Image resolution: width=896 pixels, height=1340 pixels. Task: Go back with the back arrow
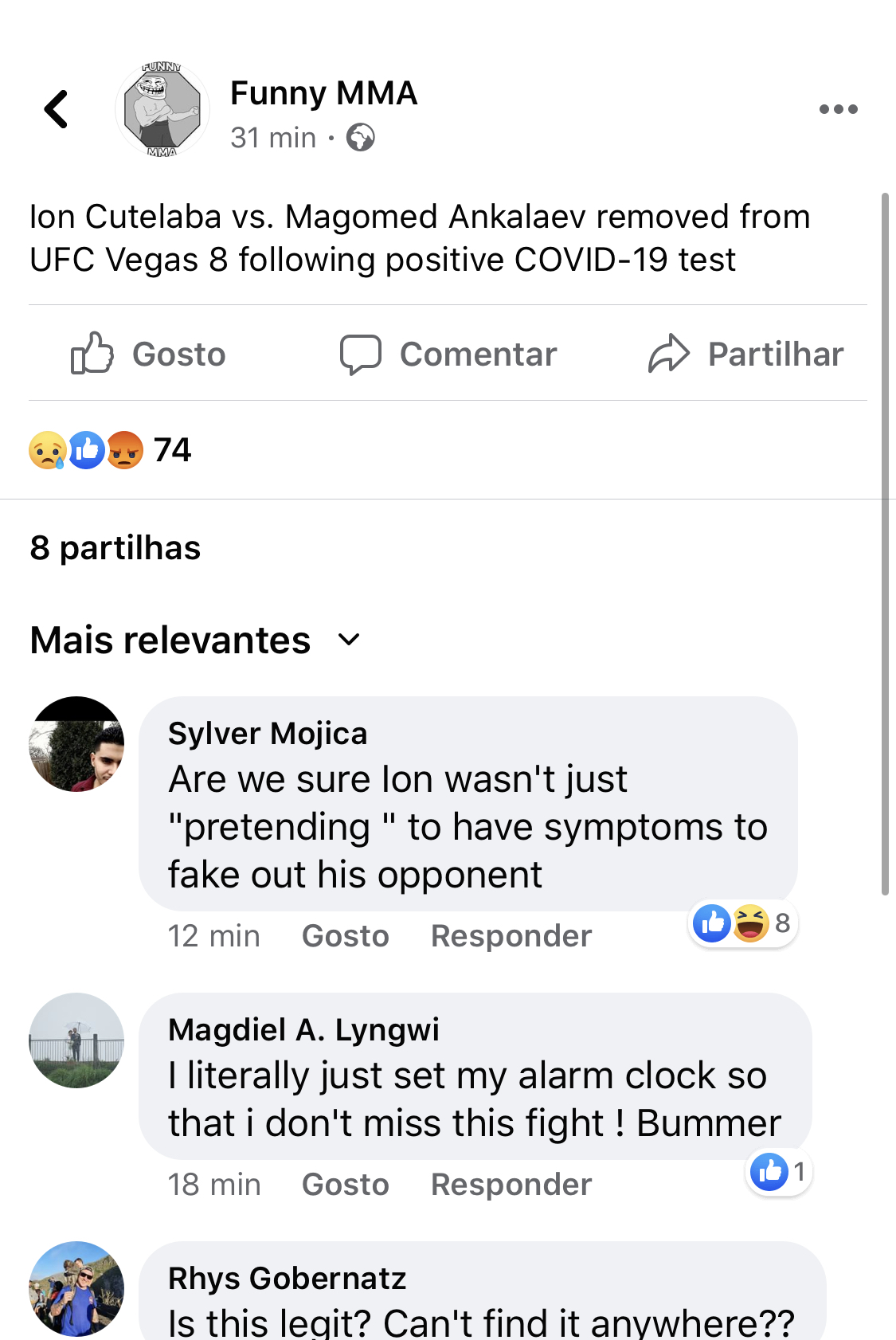(x=57, y=109)
